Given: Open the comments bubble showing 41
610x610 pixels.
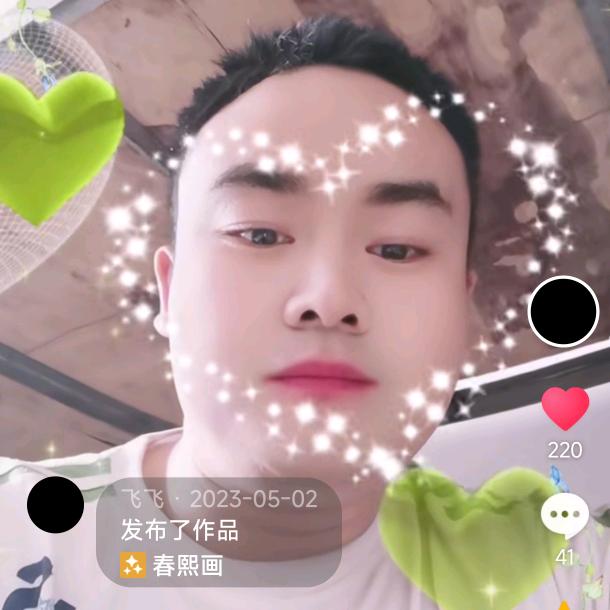Looking at the screenshot, I should [x=564, y=516].
